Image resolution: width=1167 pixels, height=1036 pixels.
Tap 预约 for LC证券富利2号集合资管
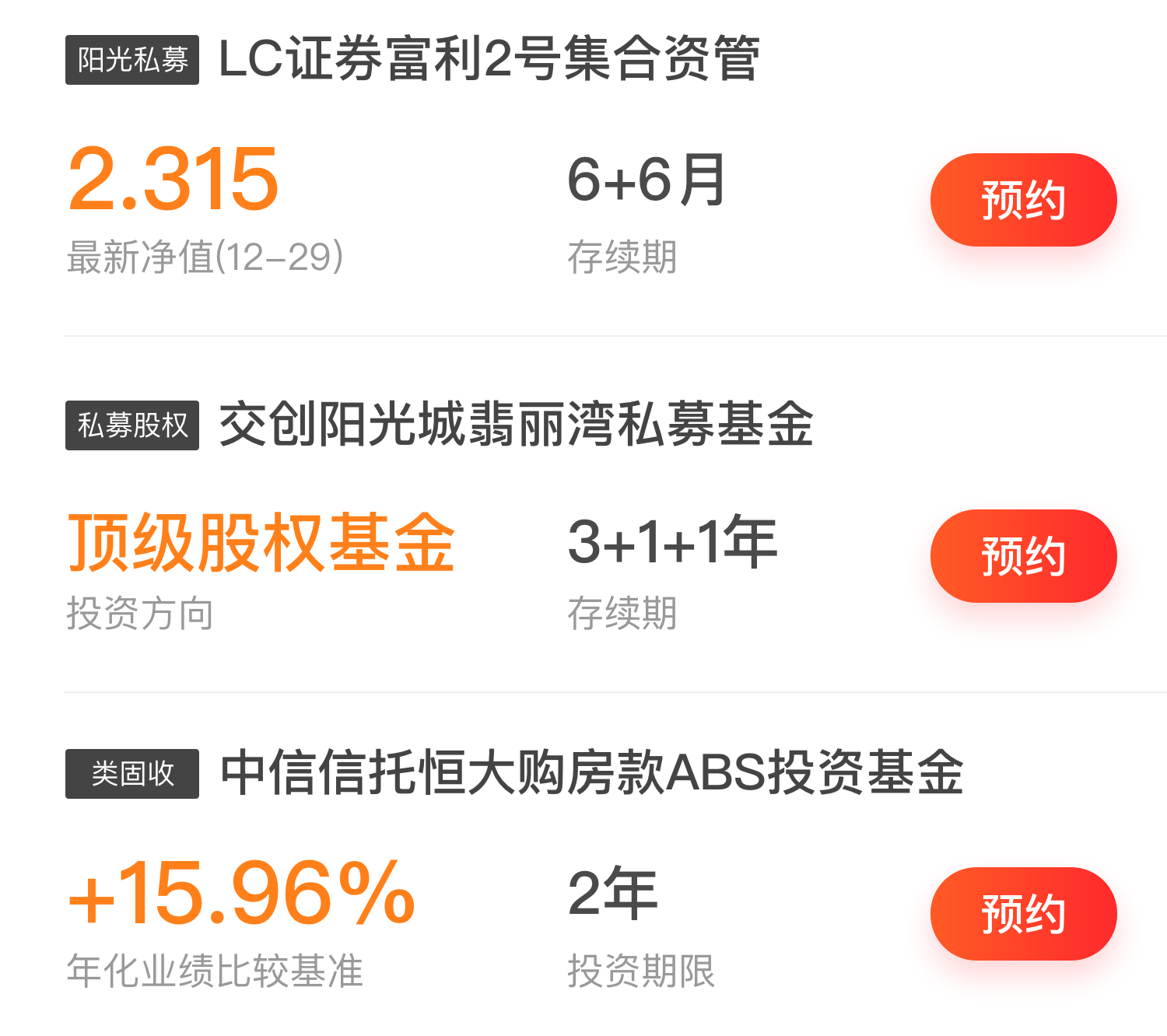pos(1023,200)
